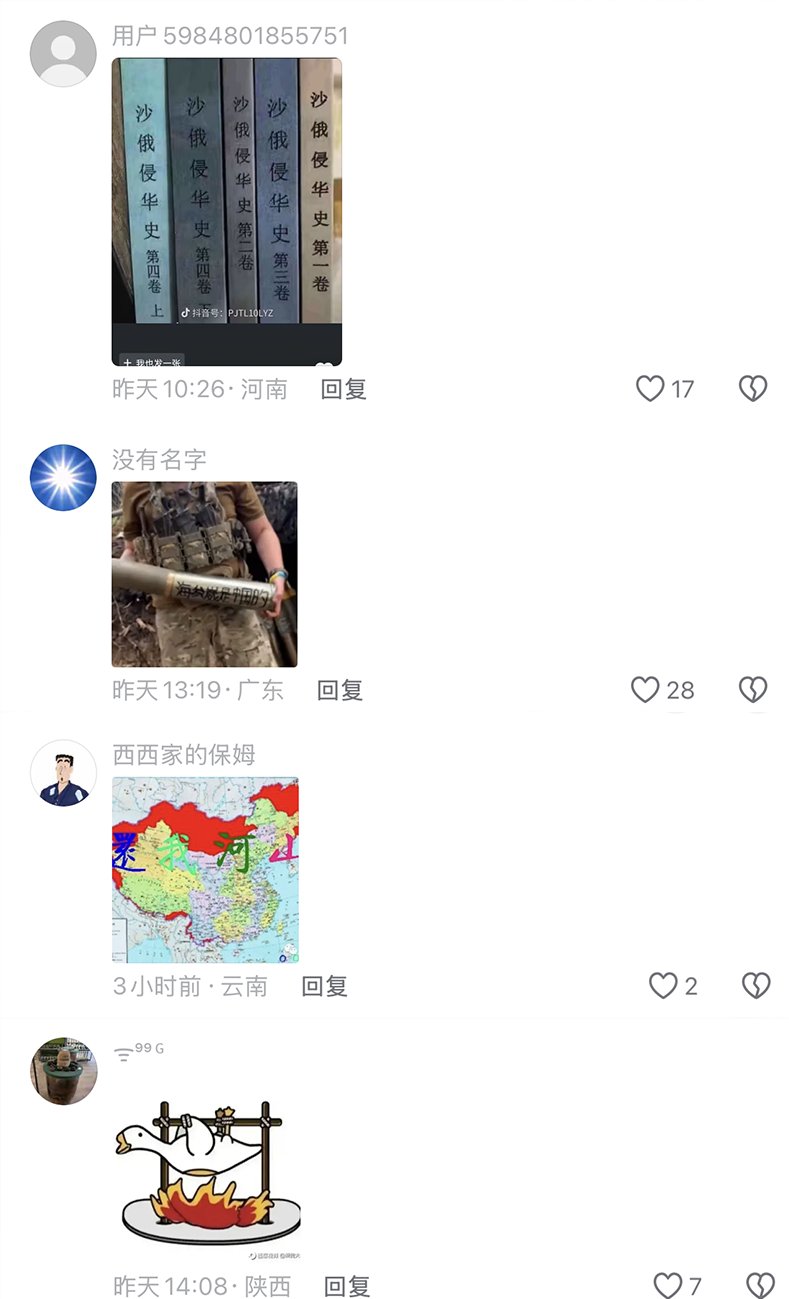
Task: Open the map image from 西西家的保姆
Action: [205, 870]
